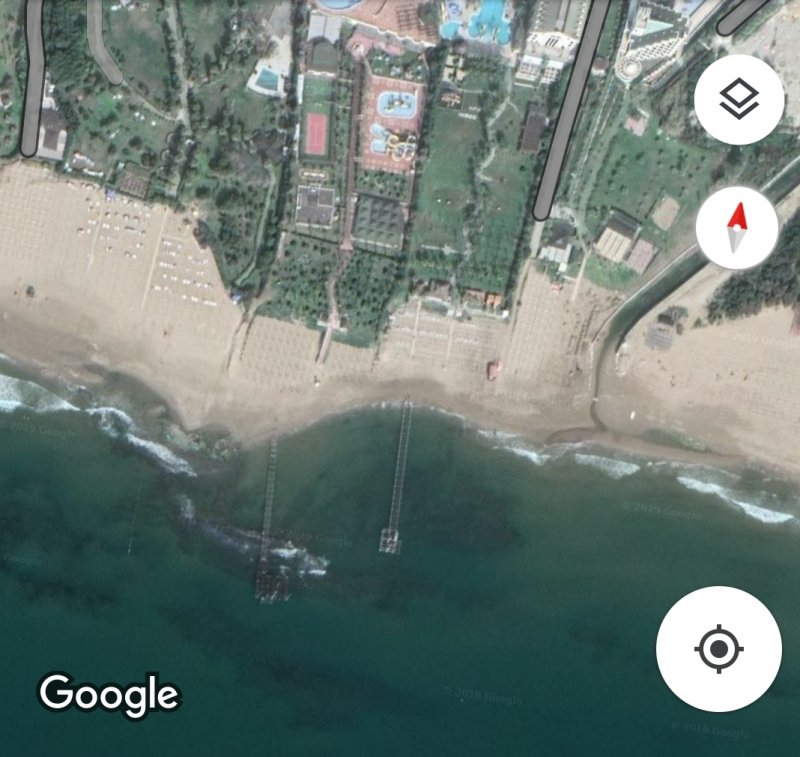Open the map layers selector

tap(738, 100)
